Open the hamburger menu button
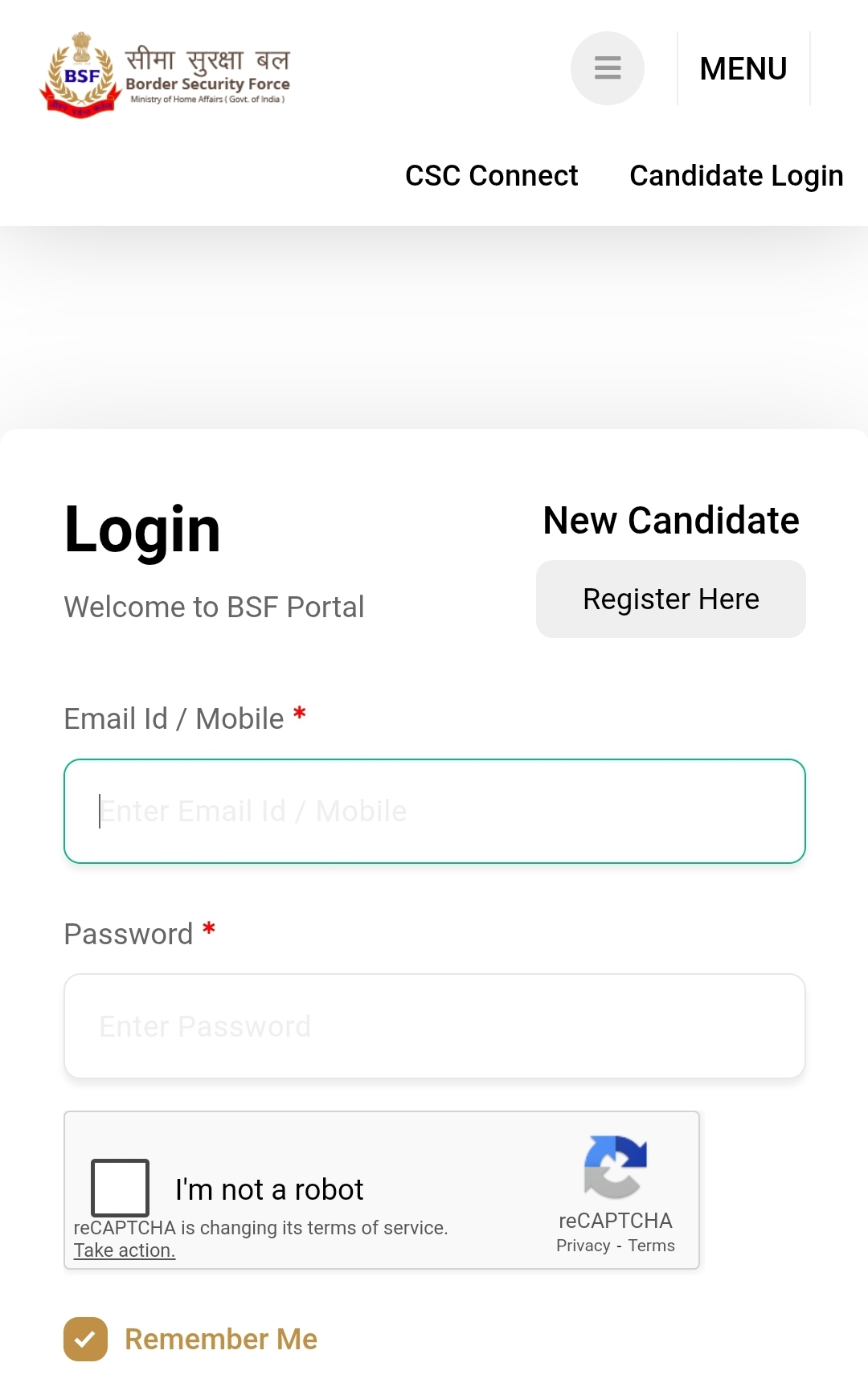 tap(607, 68)
